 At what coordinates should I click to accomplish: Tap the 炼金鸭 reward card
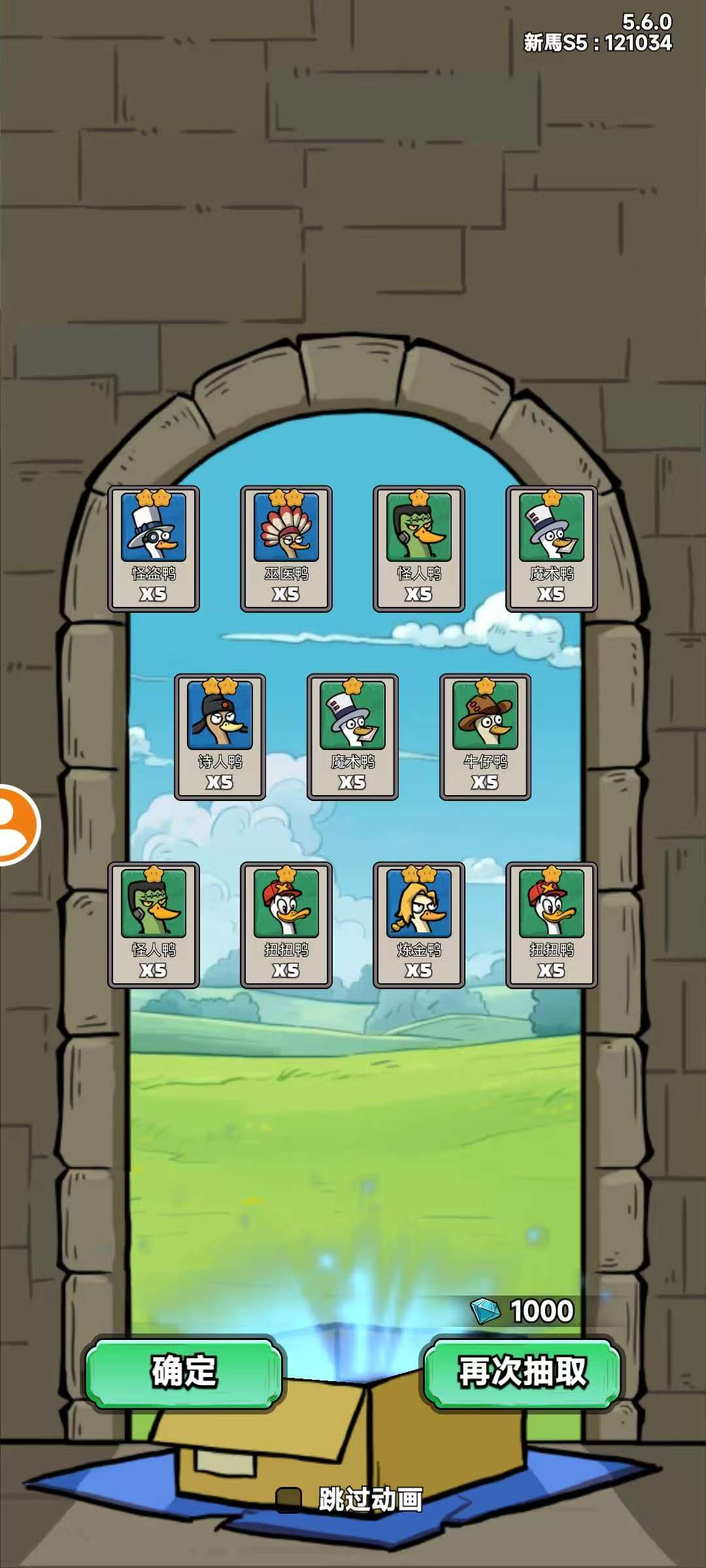(419, 925)
